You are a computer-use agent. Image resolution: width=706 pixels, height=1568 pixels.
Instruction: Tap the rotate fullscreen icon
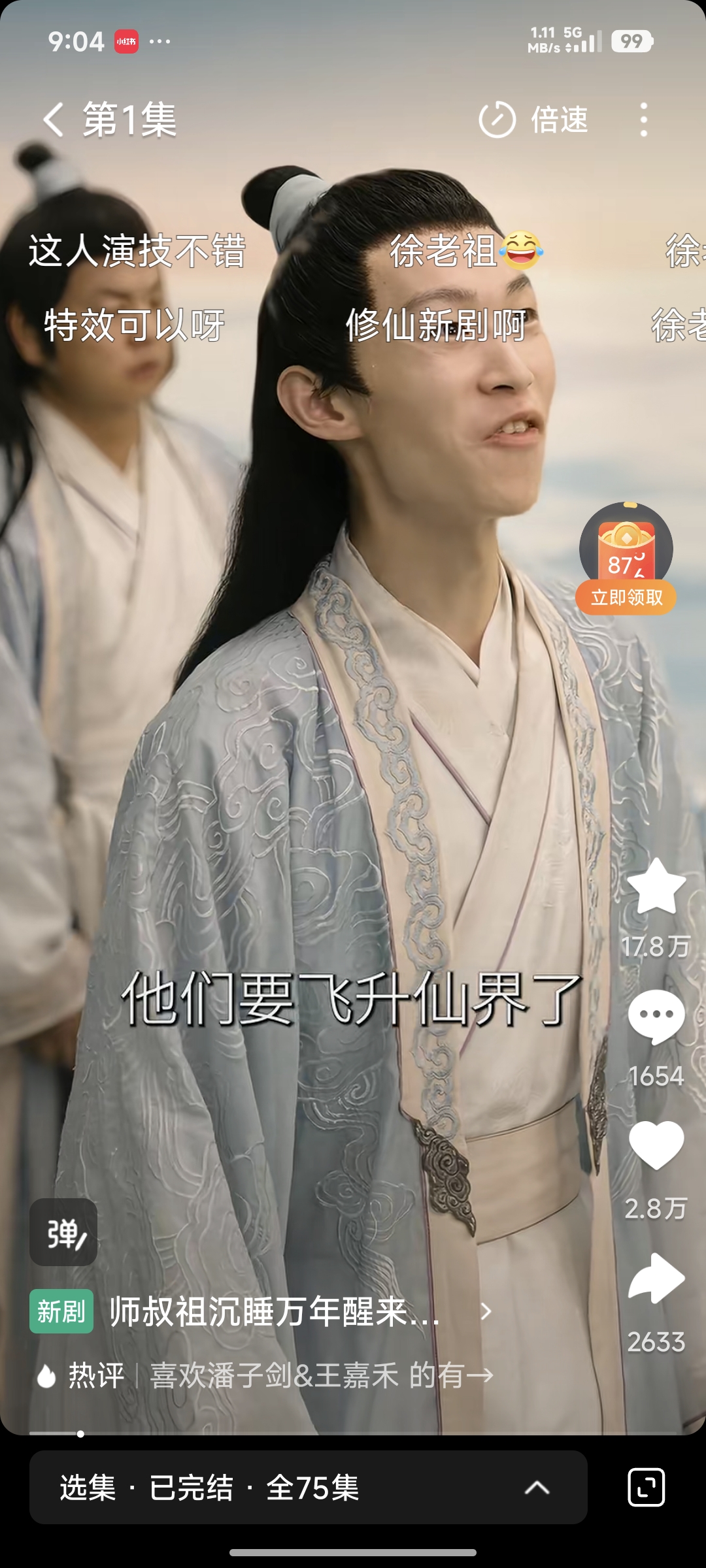coord(646,1488)
